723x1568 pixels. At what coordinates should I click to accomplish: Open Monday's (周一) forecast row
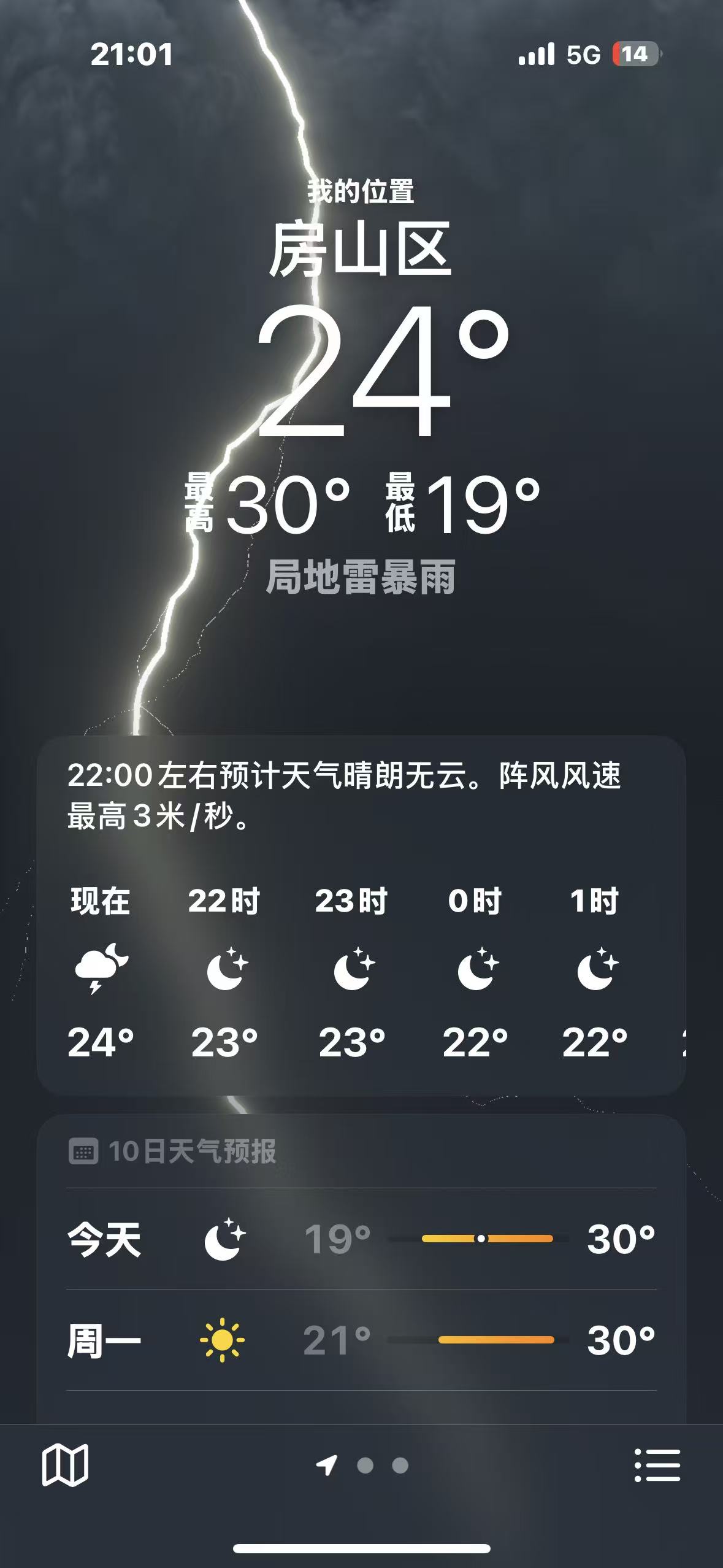(361, 1340)
